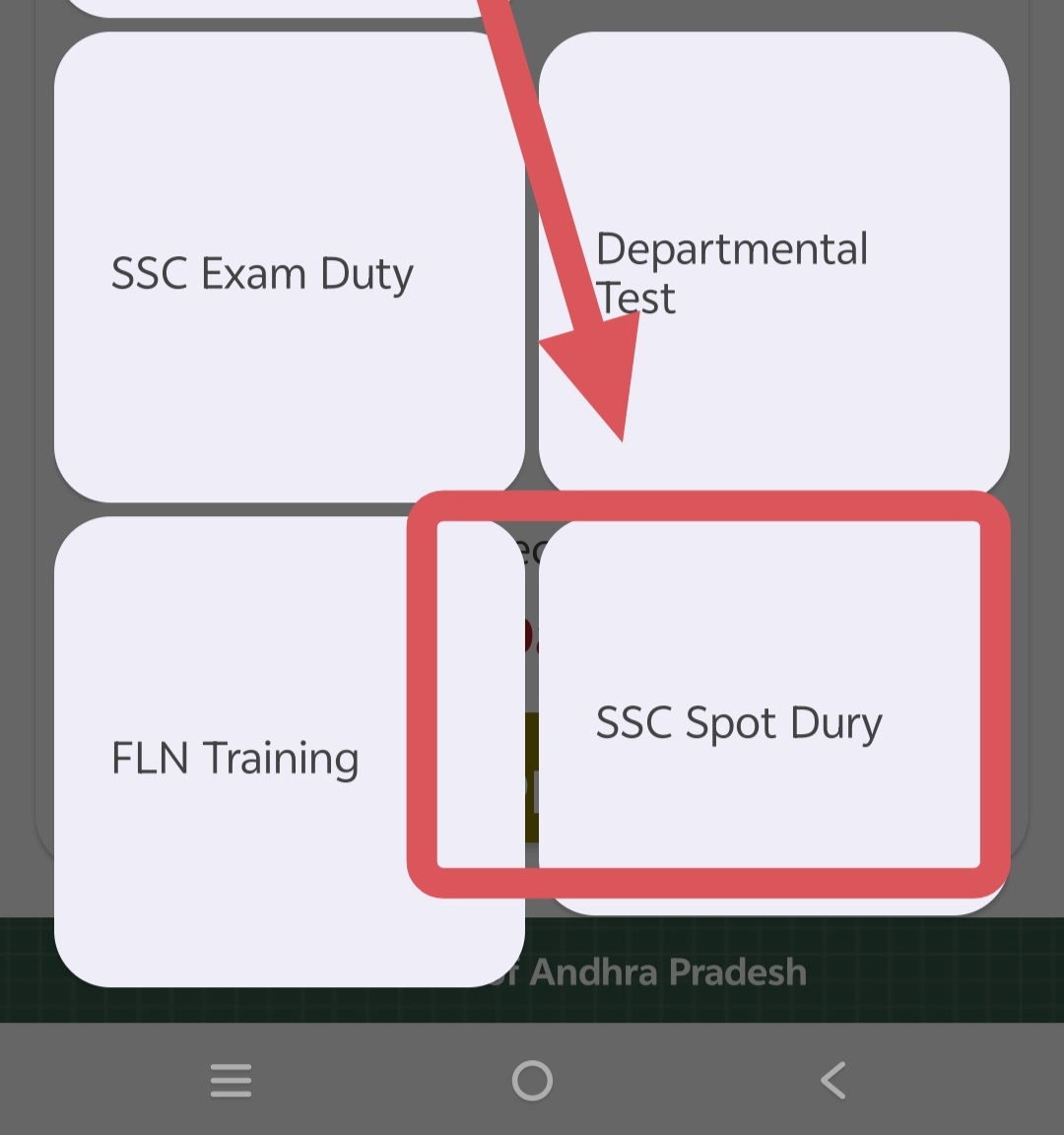
Task: Go back using the system back button
Action: click(x=833, y=1080)
